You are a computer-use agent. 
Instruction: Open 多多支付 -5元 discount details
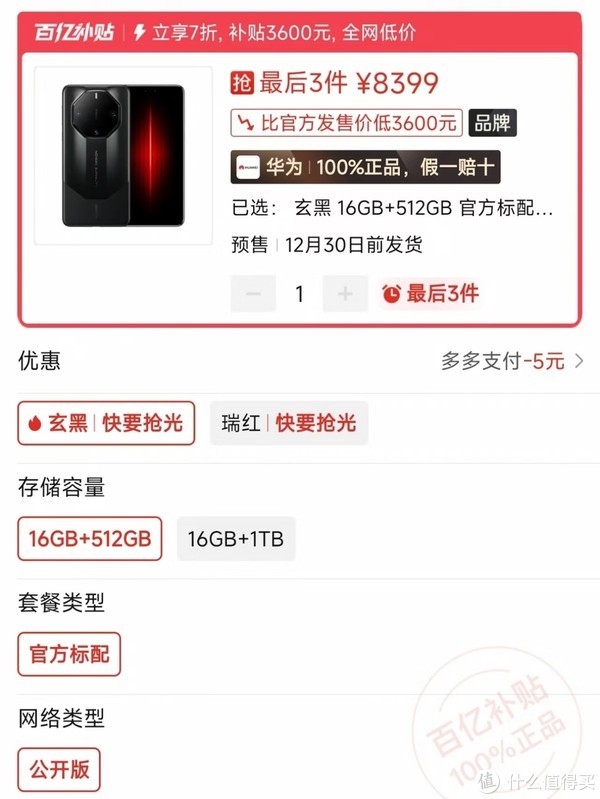[x=512, y=361]
